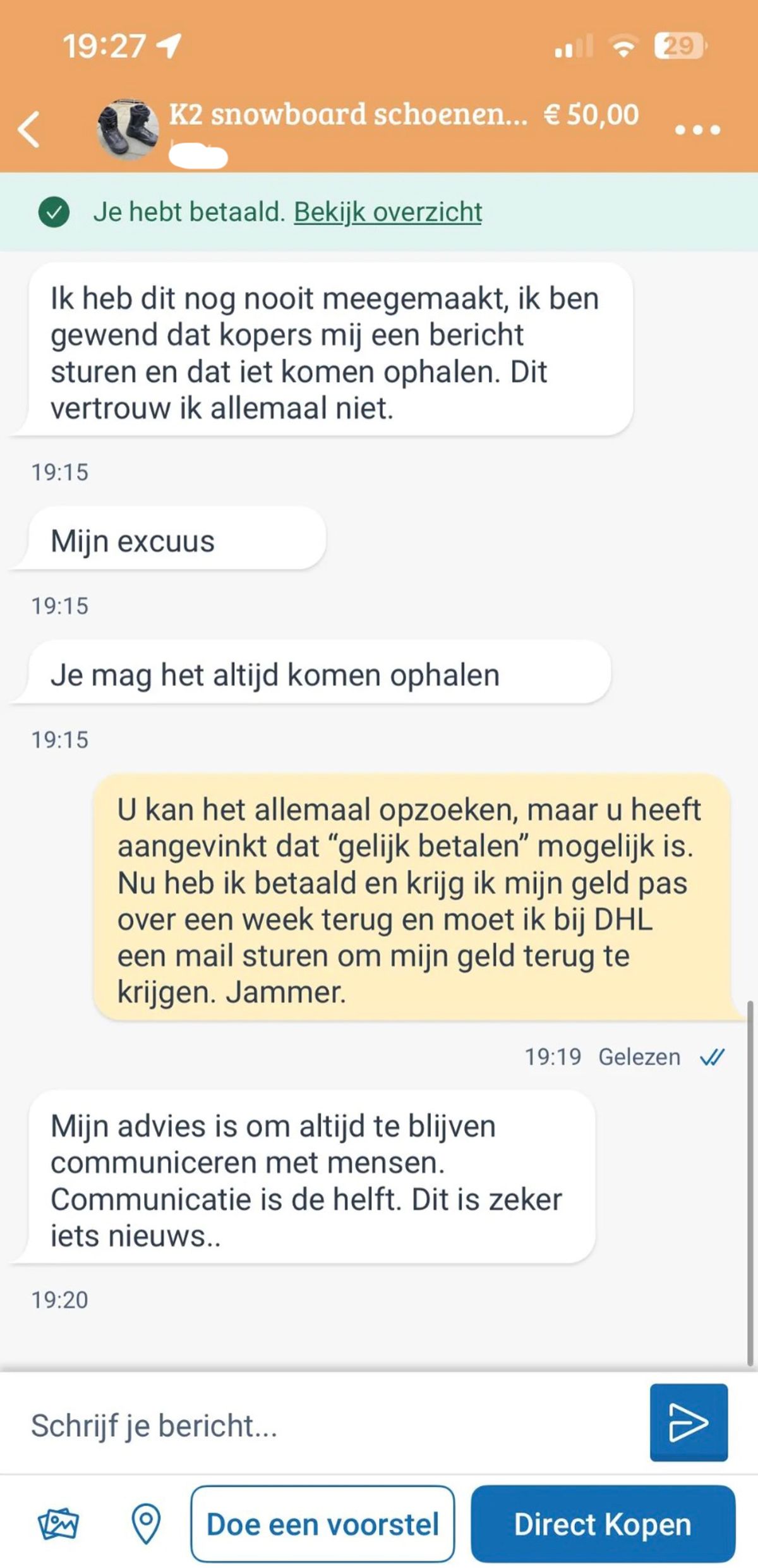758x1568 pixels.
Task: Share a location with the pin icon
Action: [146, 1524]
